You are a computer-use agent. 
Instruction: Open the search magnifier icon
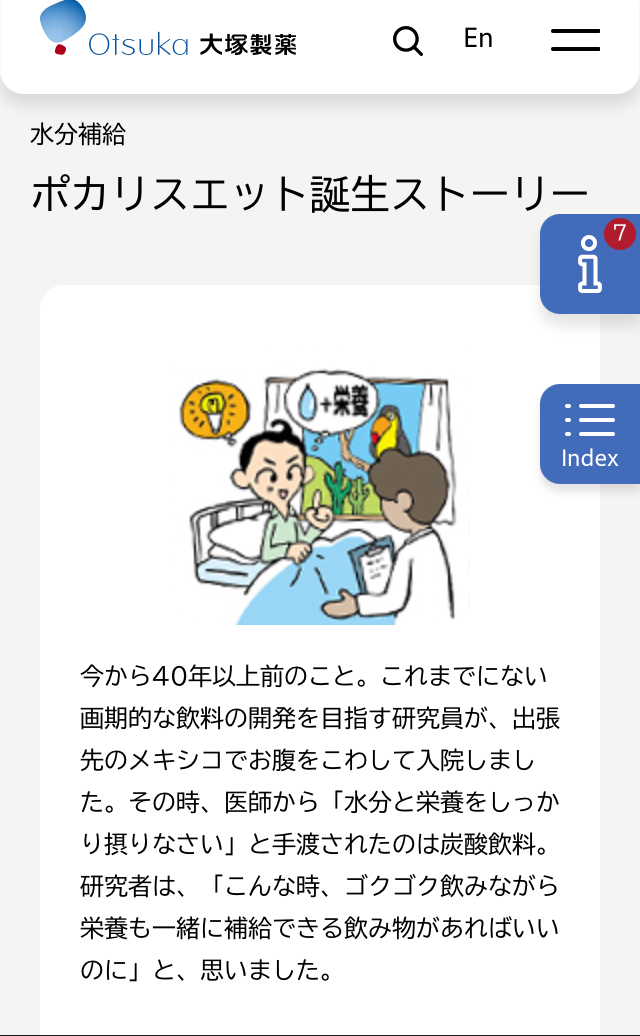point(408,41)
